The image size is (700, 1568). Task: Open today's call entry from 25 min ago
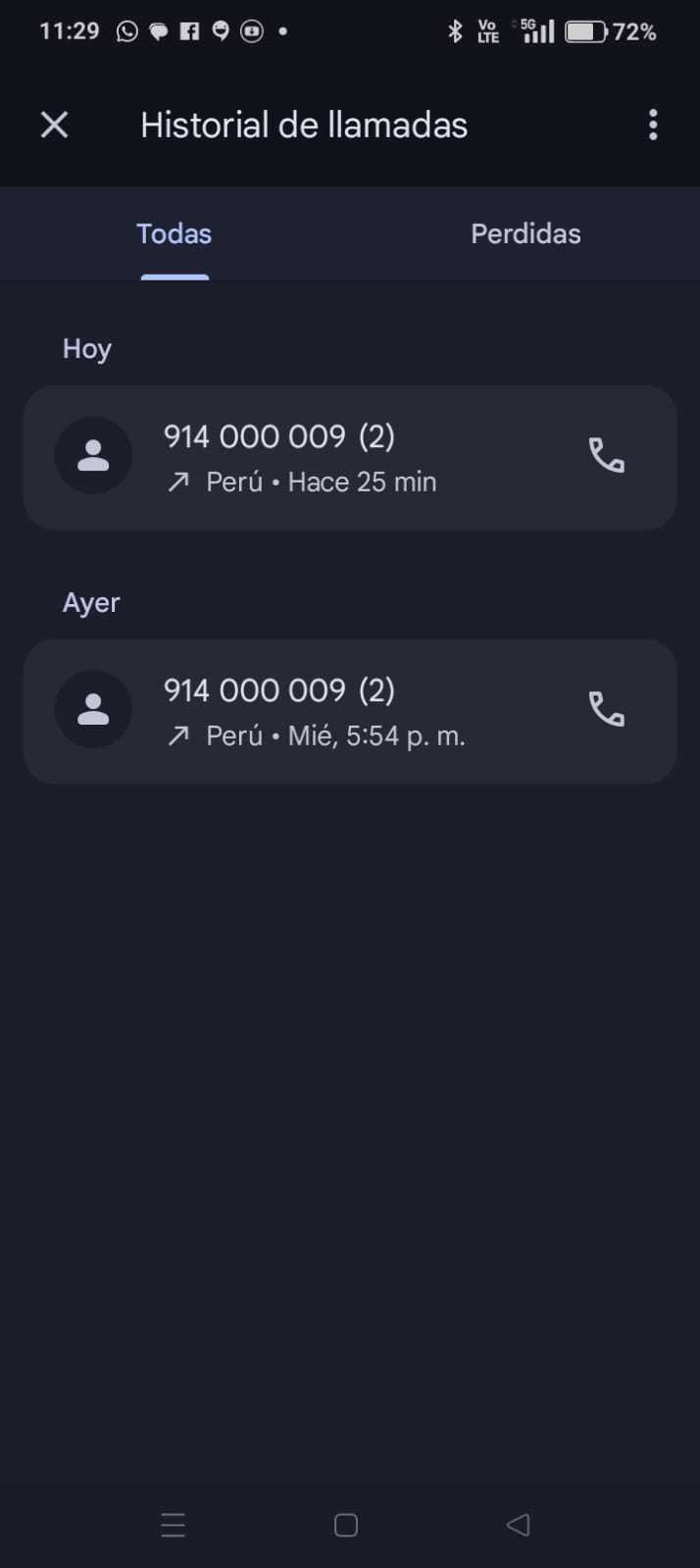324,457
